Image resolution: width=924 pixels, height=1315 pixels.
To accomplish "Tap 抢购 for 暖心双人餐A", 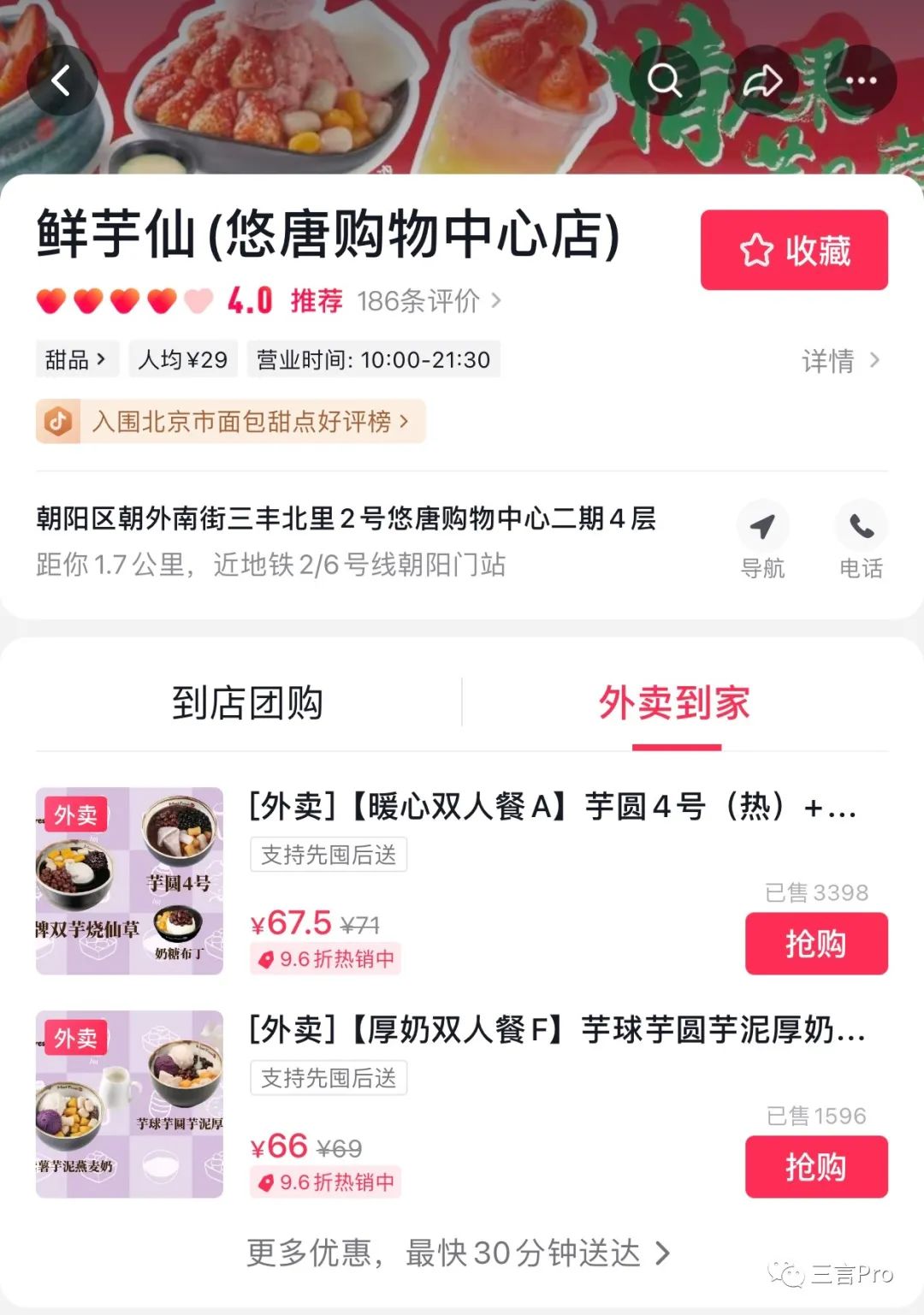I will [x=815, y=944].
